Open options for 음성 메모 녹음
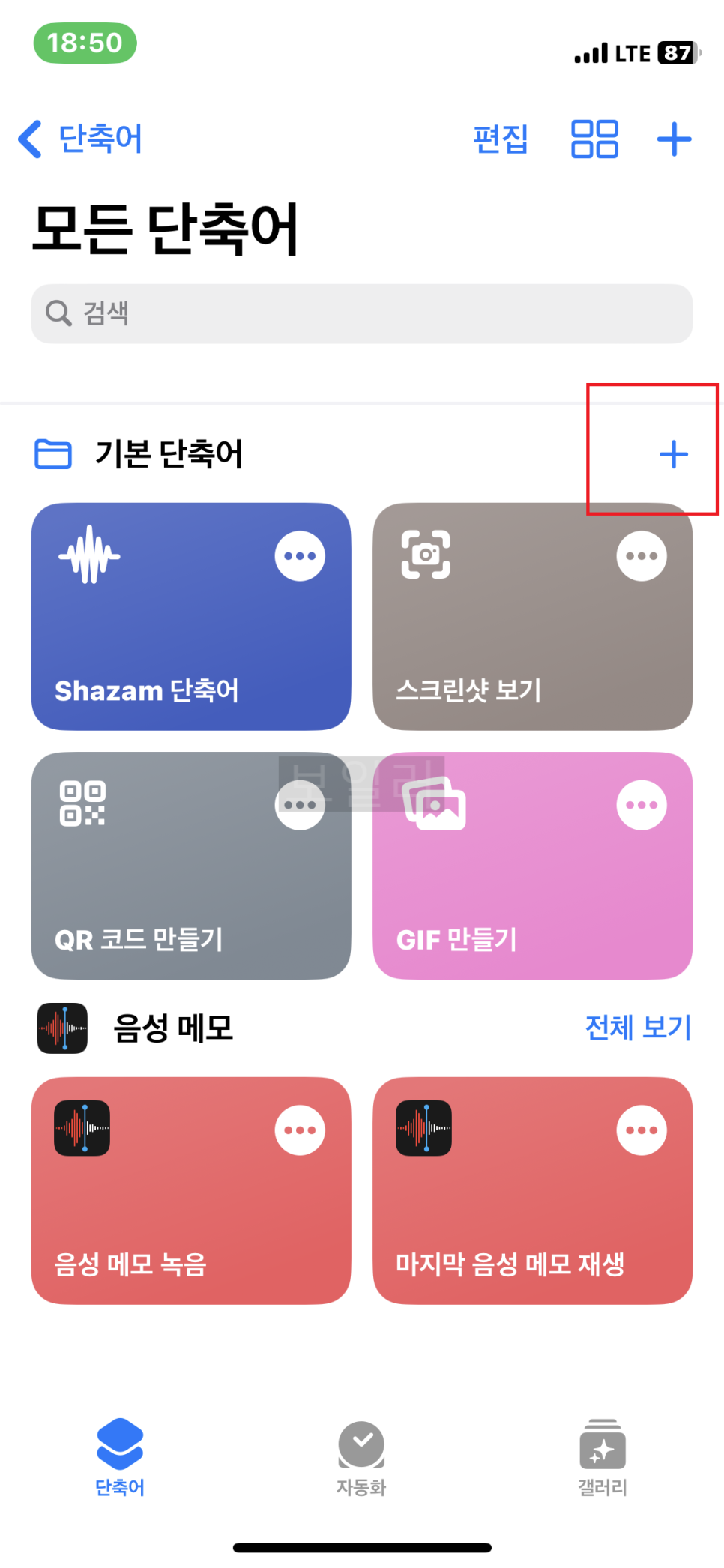Image resolution: width=724 pixels, height=1568 pixels. [x=300, y=1130]
